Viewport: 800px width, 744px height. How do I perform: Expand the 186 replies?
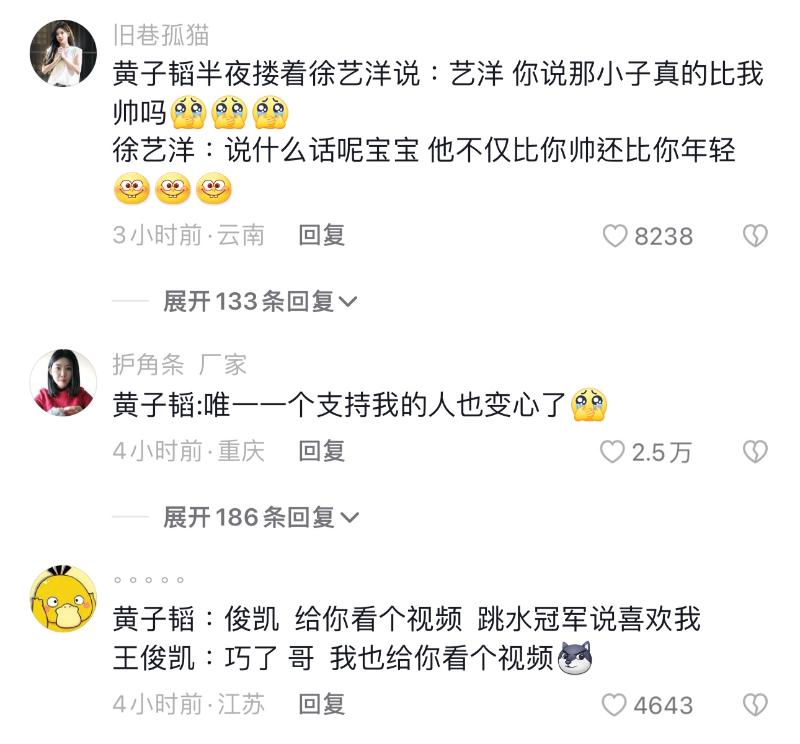pos(260,517)
